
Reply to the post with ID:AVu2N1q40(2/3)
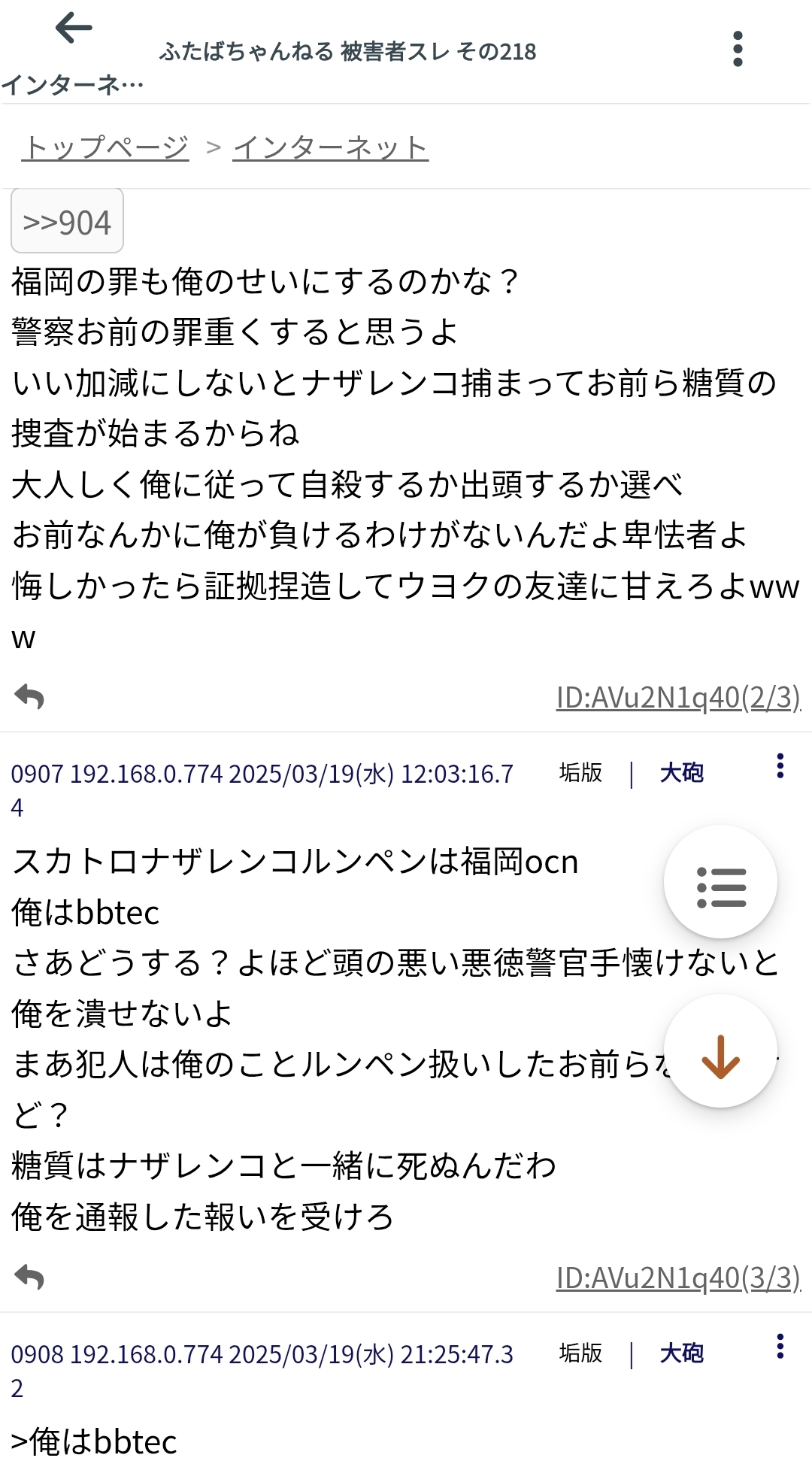click(x=29, y=697)
